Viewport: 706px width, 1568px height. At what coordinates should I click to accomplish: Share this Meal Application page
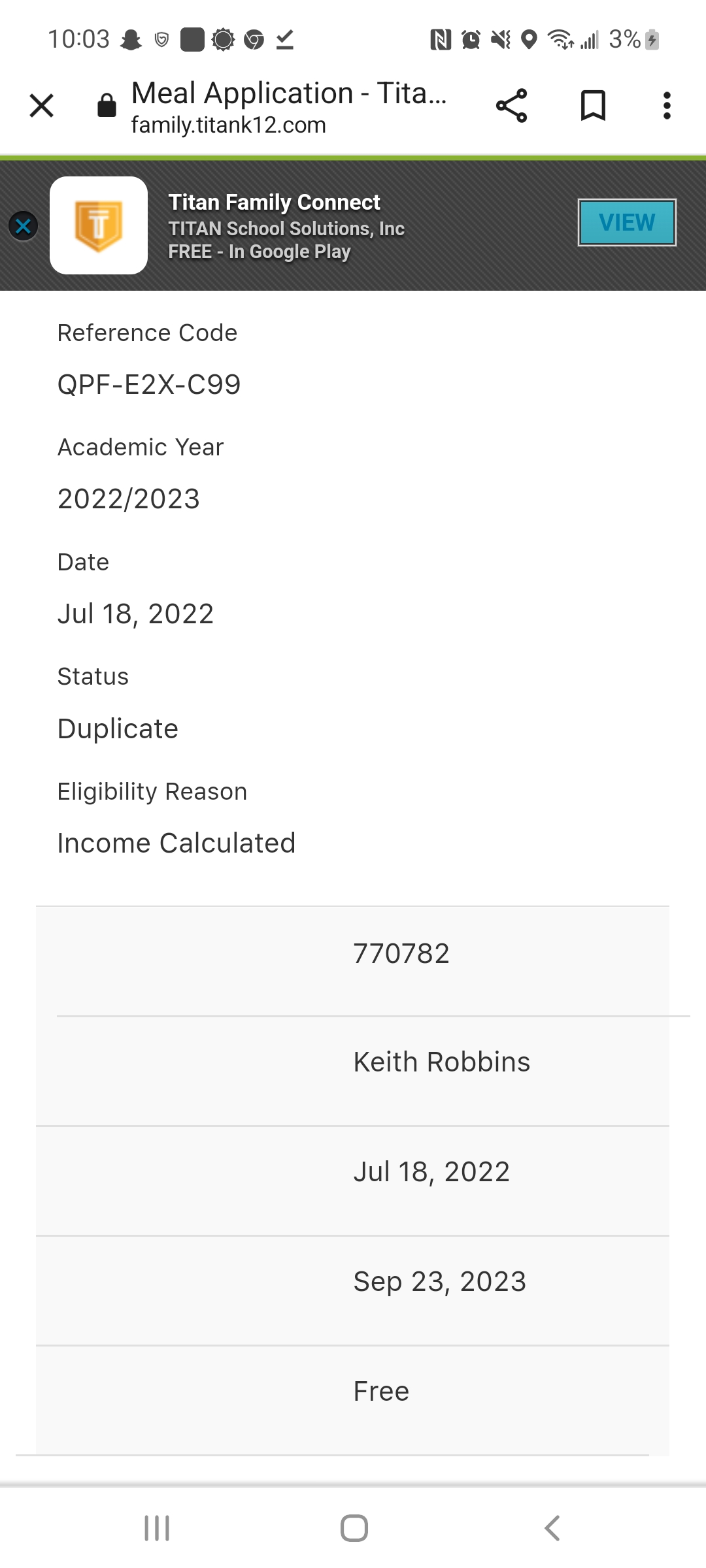tap(511, 105)
